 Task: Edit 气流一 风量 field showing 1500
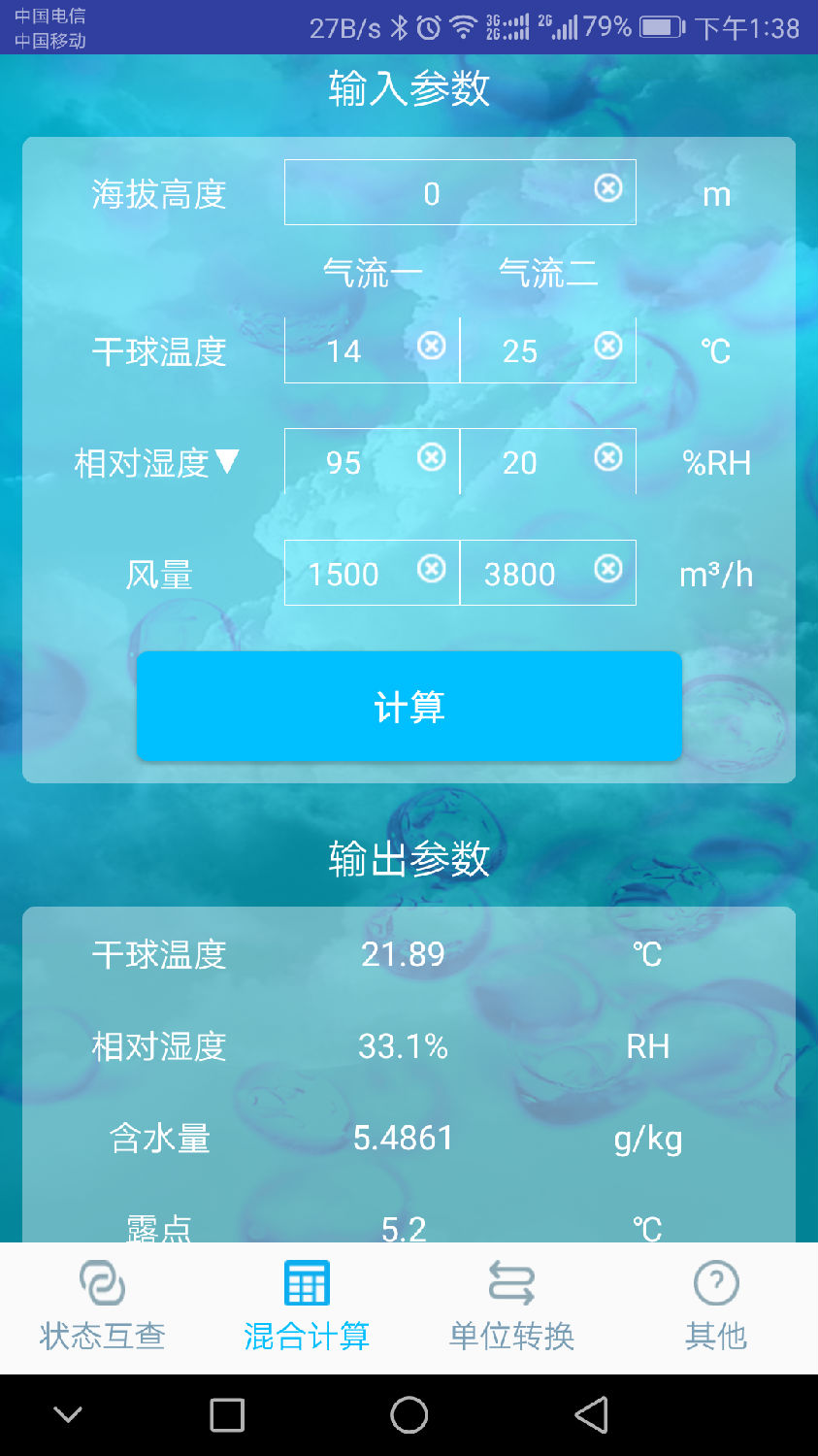344,574
